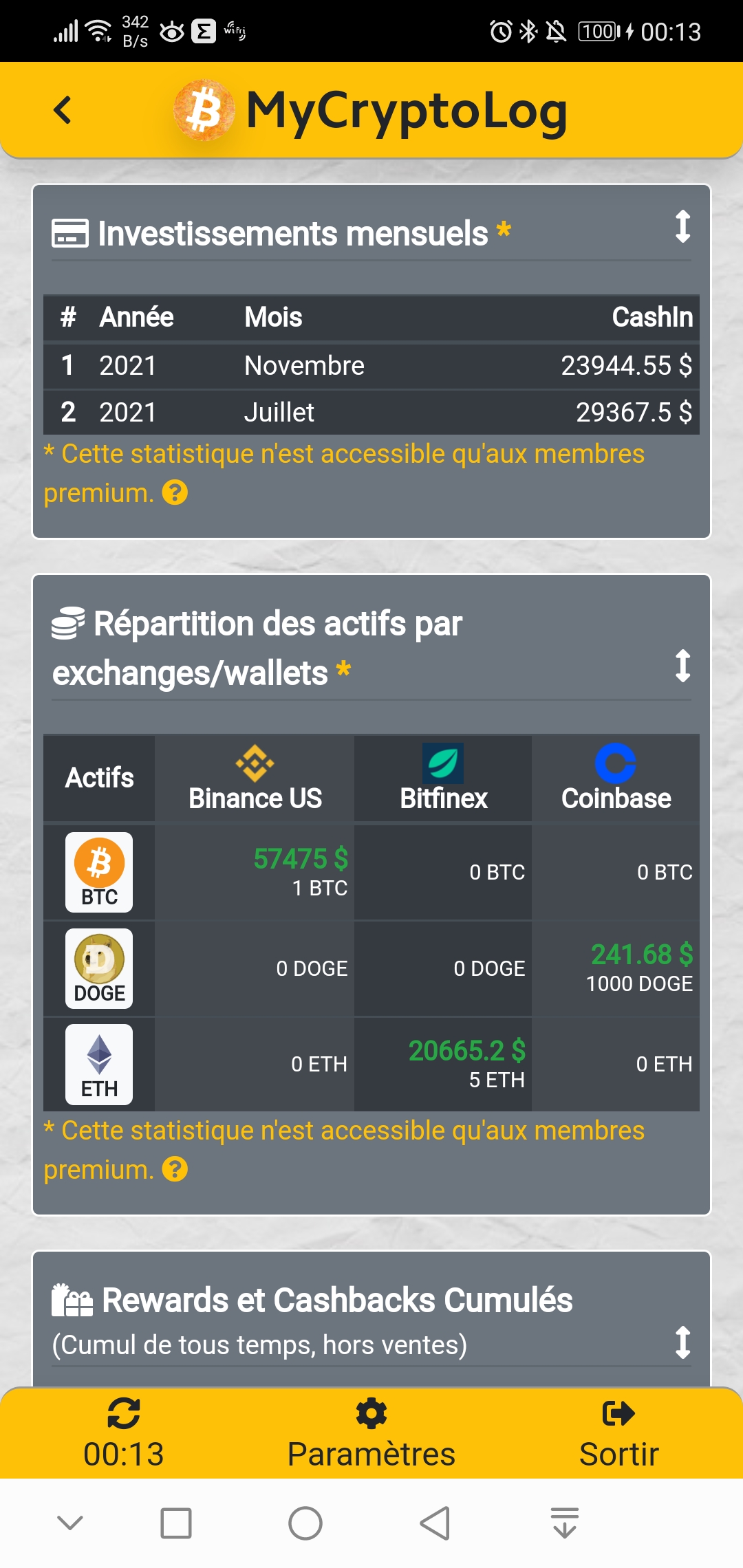743x1568 pixels.
Task: Open premium help under Investissements mensuels
Action: pyautogui.click(x=175, y=493)
